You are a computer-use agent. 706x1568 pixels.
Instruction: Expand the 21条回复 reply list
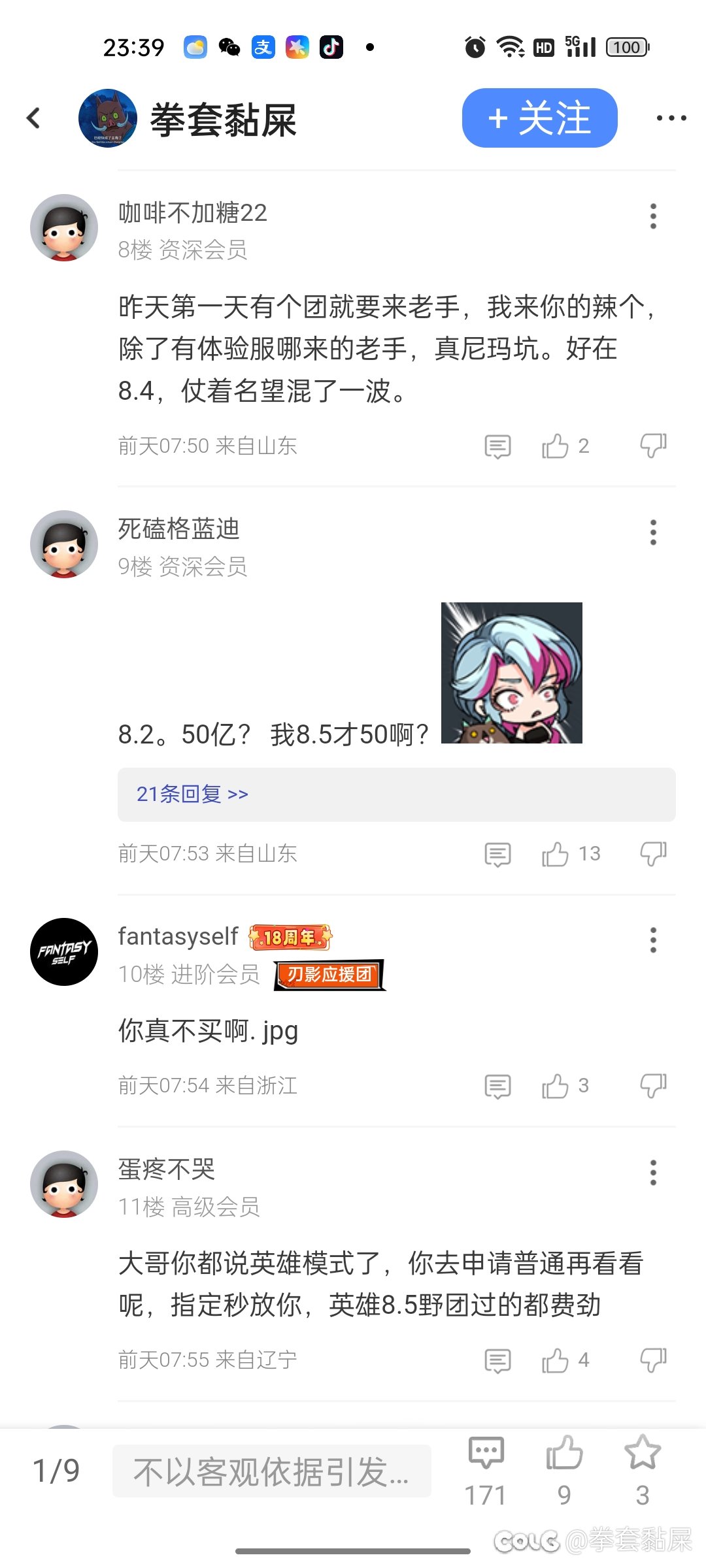click(x=190, y=794)
